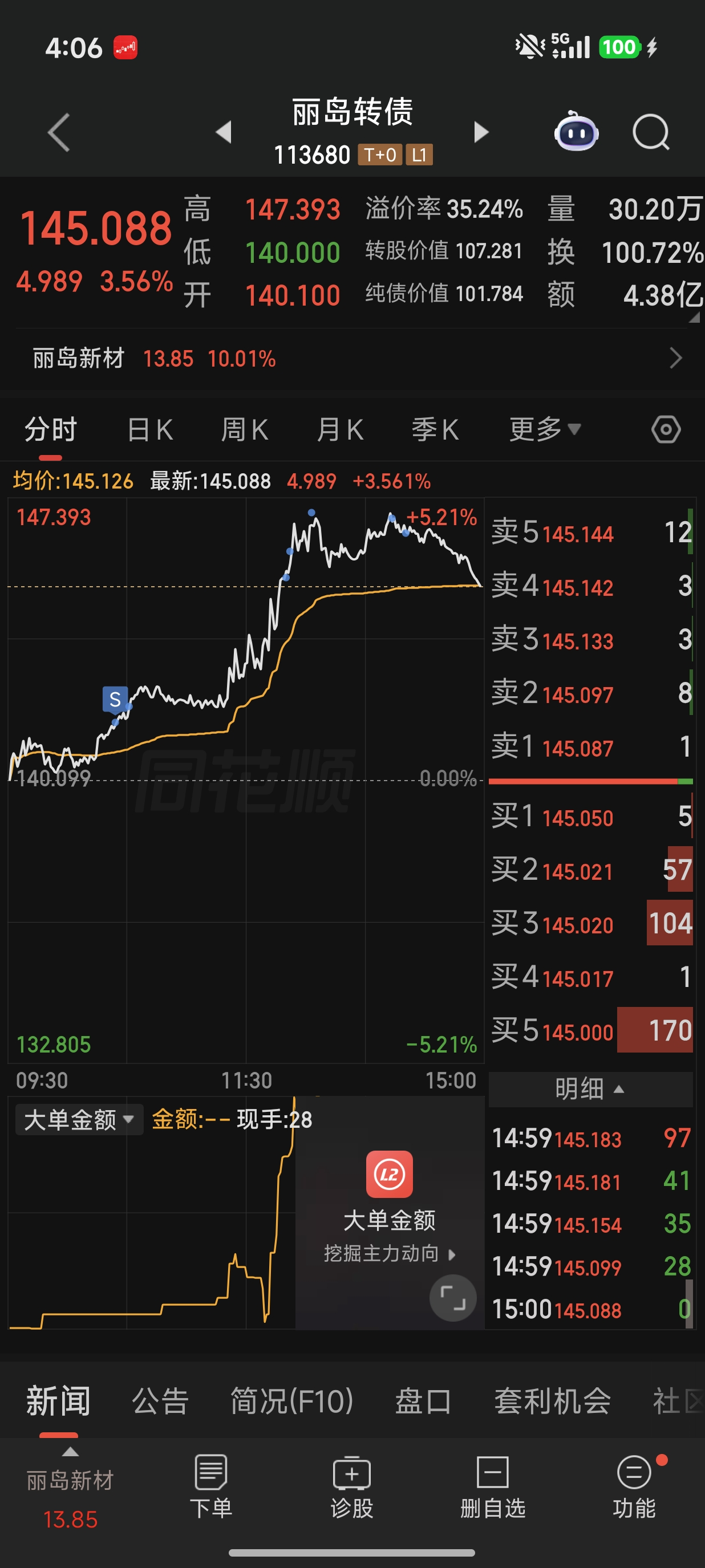Switch to the previous security with left triangle

[224, 132]
